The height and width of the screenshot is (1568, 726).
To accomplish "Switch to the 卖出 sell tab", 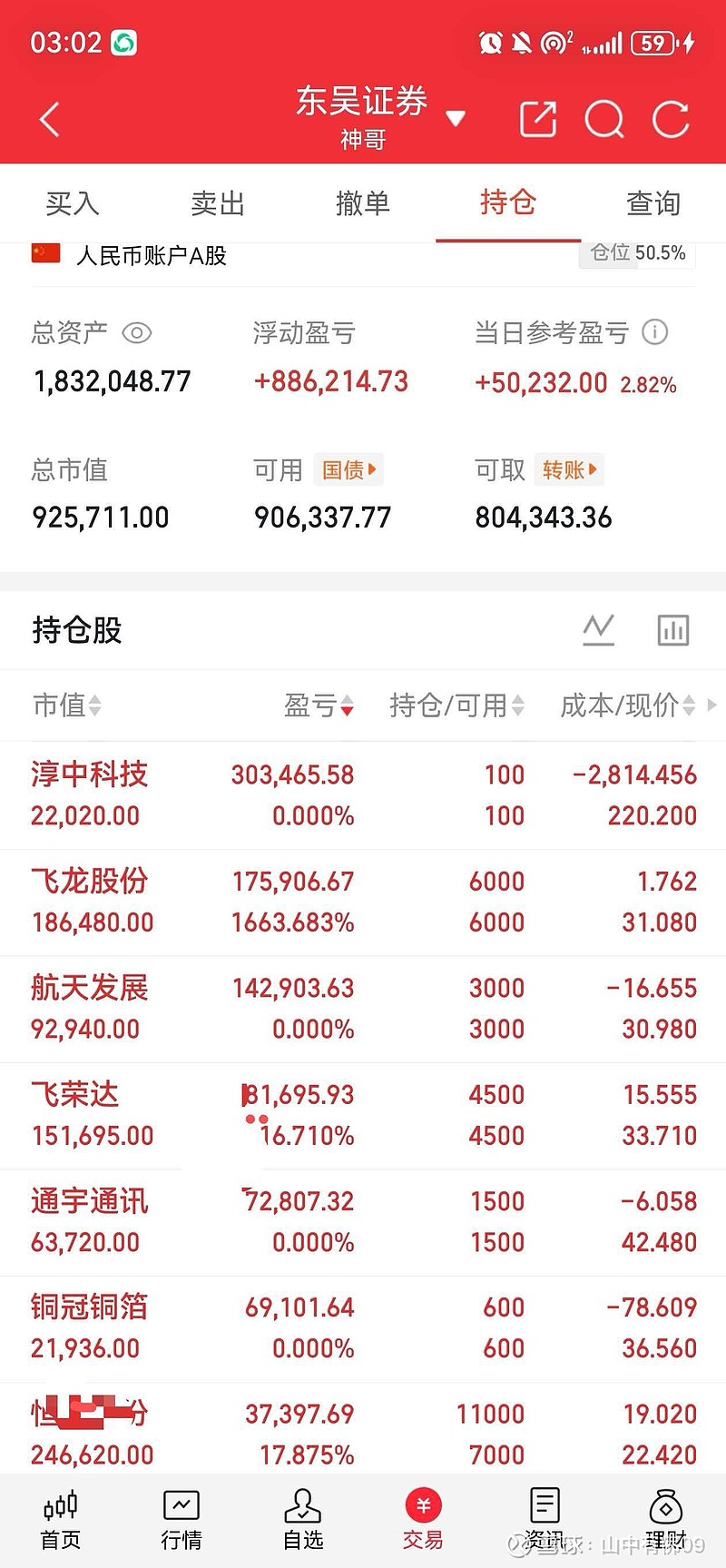I will (217, 203).
